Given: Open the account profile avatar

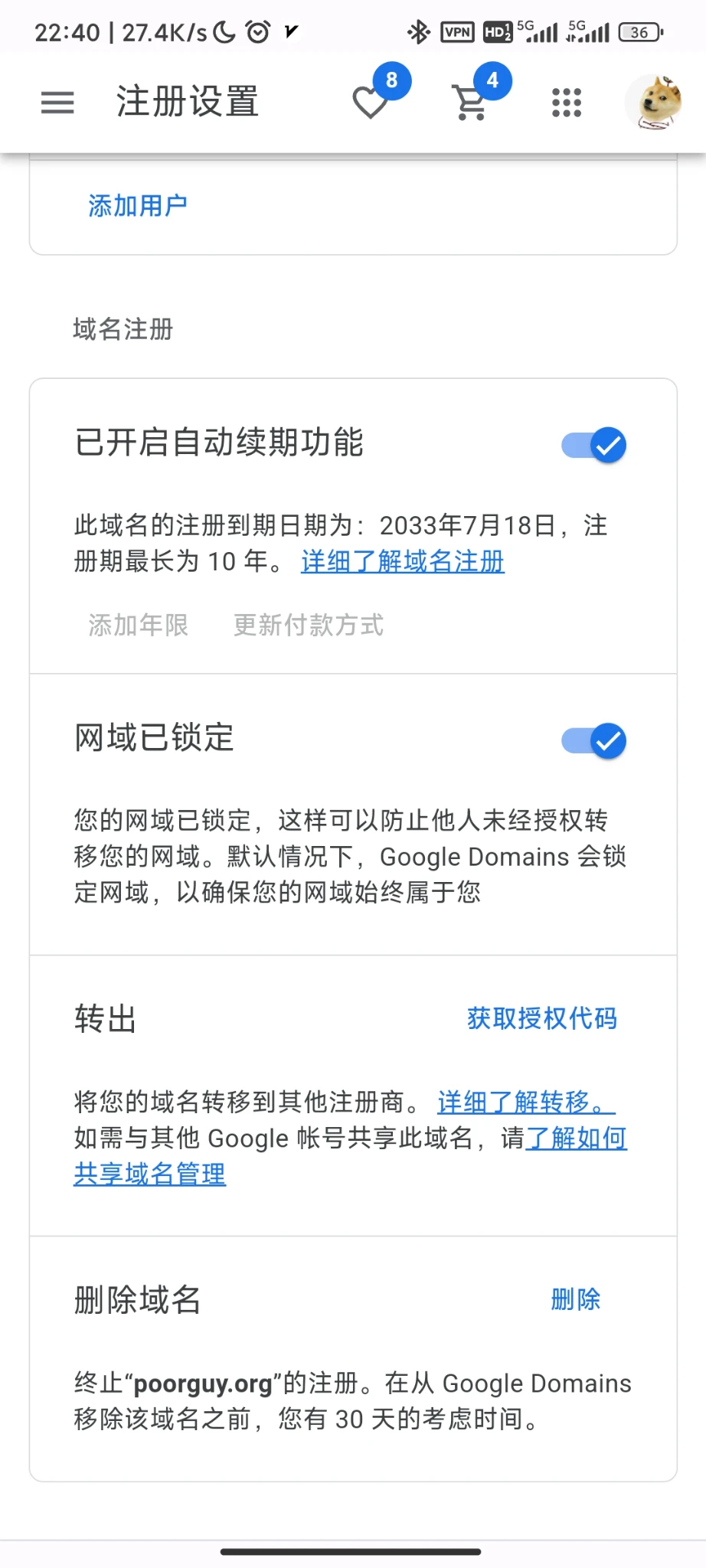Looking at the screenshot, I should 653,102.
